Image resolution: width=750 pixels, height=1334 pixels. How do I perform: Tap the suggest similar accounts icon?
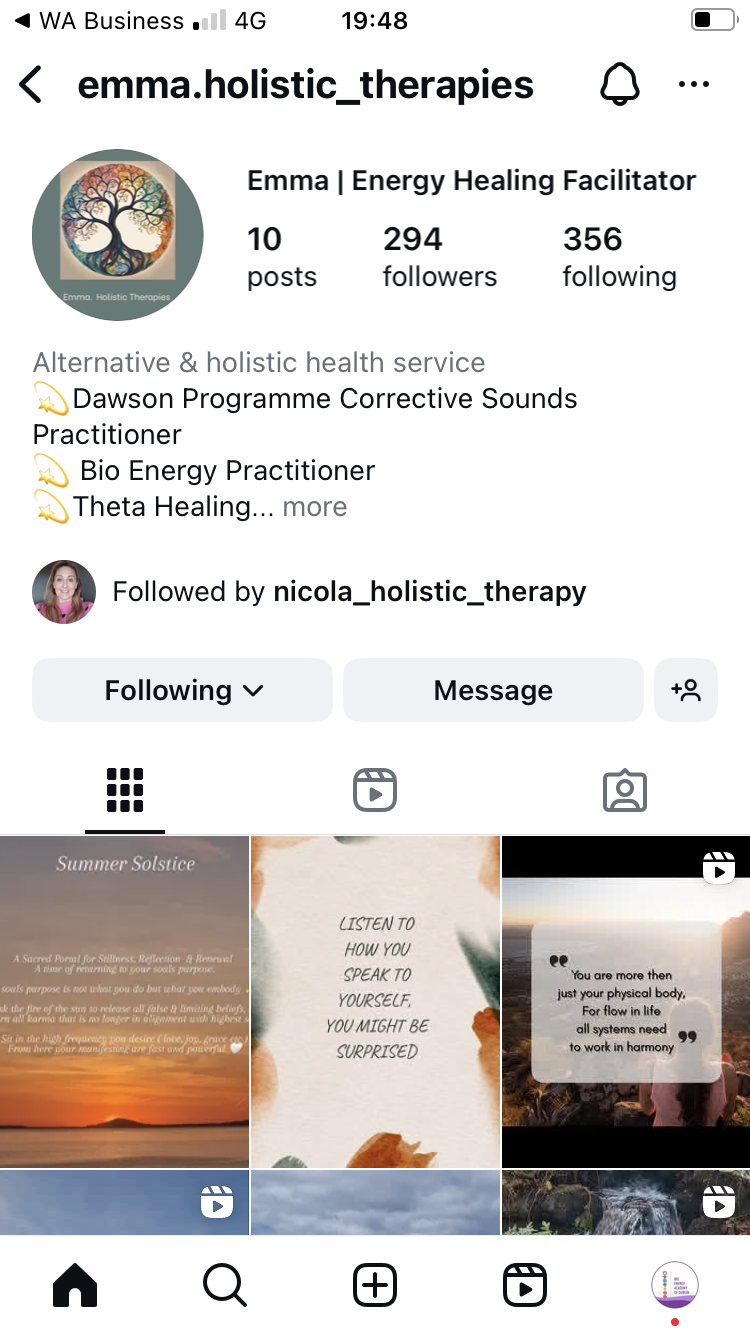(686, 690)
